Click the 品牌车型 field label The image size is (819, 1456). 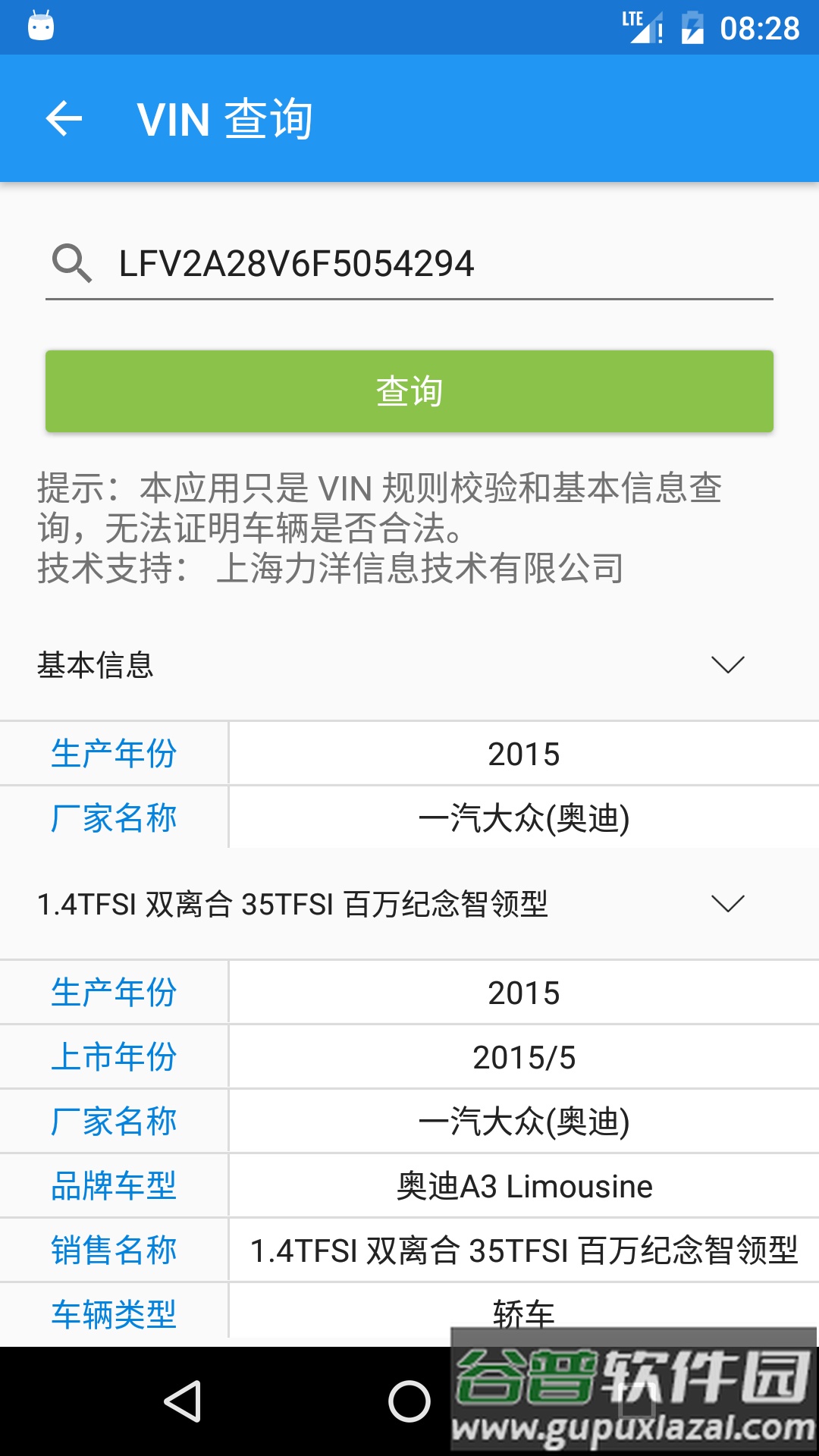[x=115, y=1185]
